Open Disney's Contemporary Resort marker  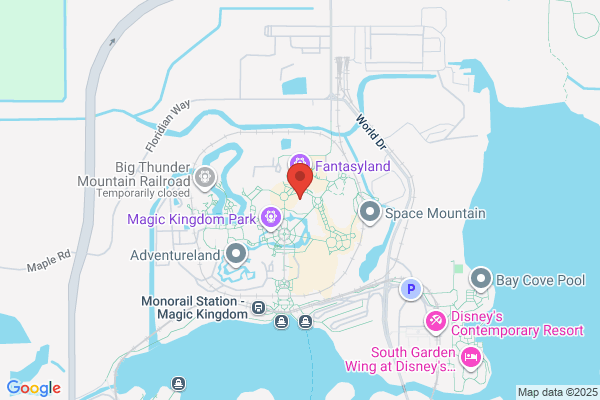point(435,323)
